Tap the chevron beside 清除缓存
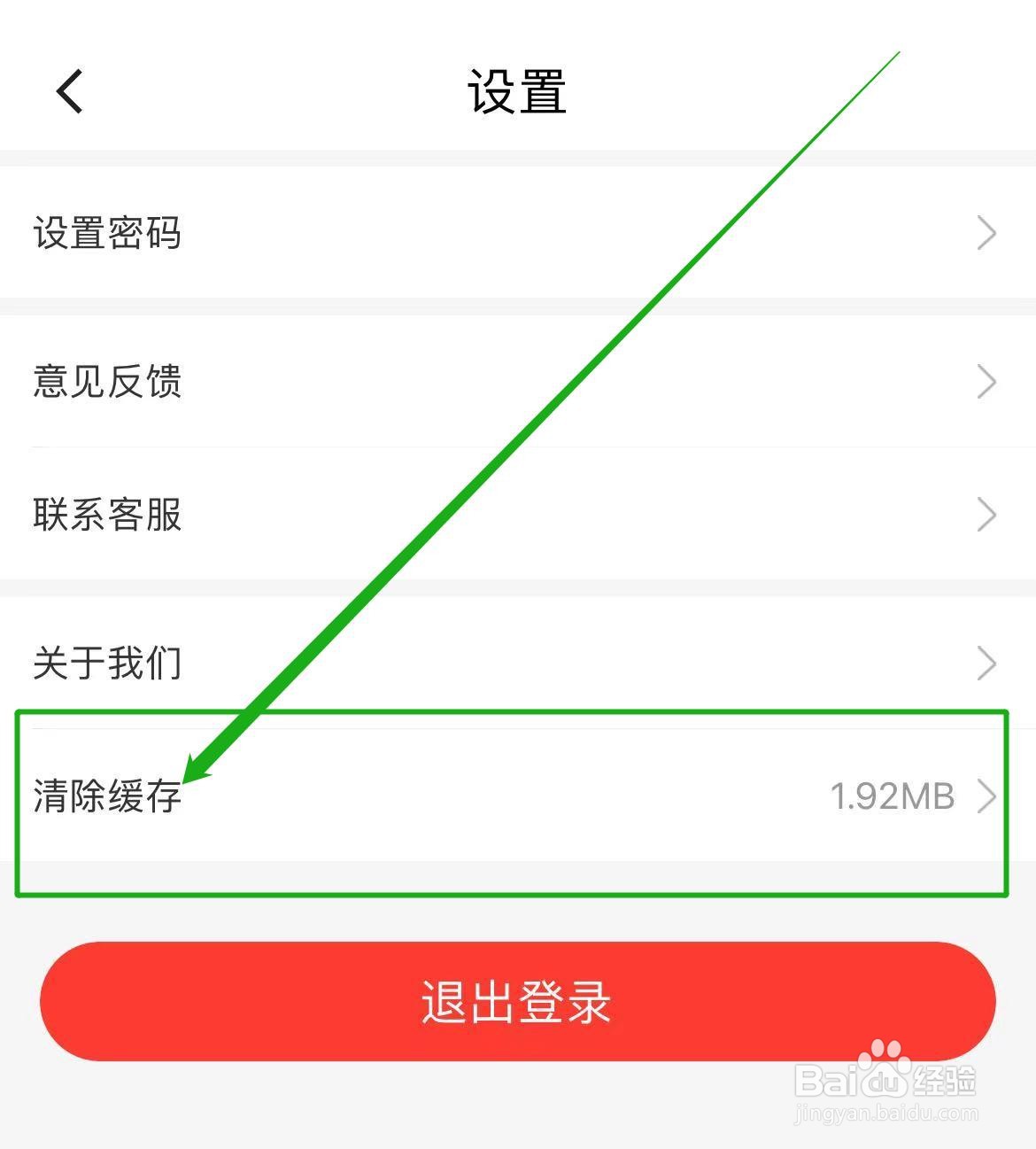Viewport: 1036px width, 1149px height. point(986,796)
